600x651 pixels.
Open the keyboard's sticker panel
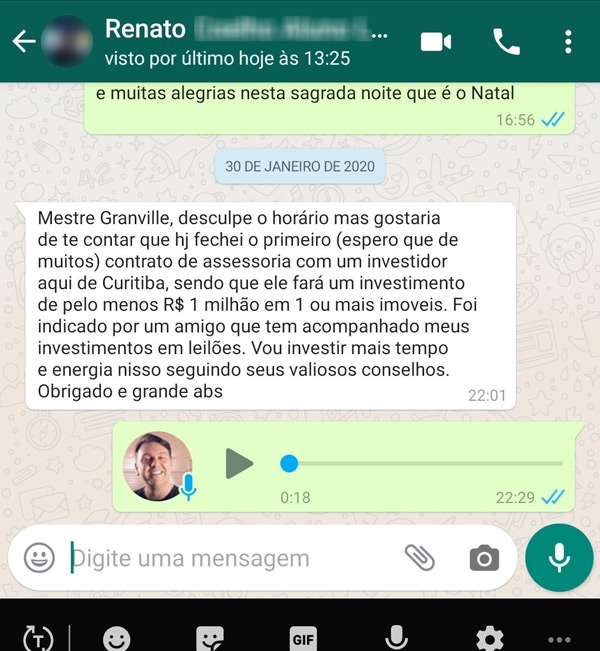coord(210,638)
